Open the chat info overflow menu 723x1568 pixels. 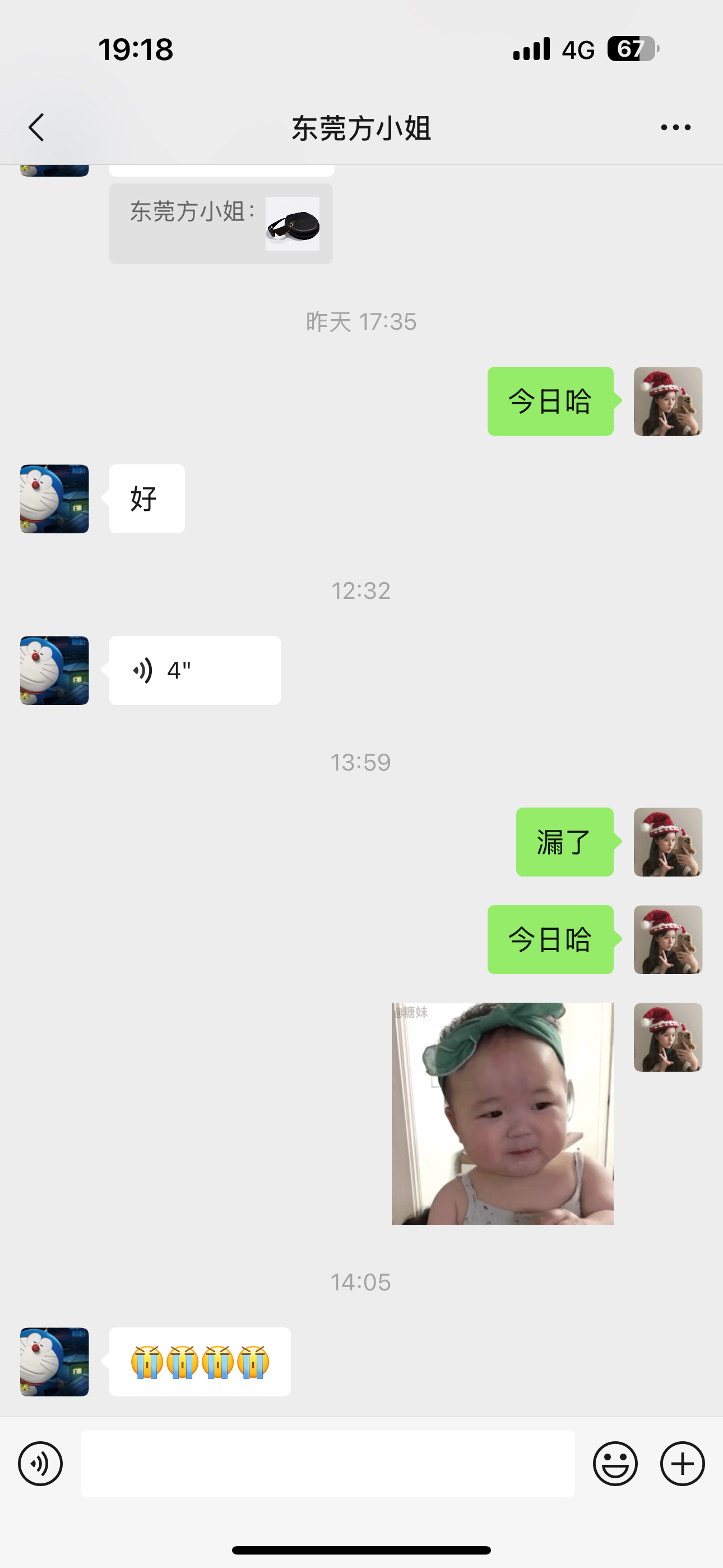click(x=675, y=127)
